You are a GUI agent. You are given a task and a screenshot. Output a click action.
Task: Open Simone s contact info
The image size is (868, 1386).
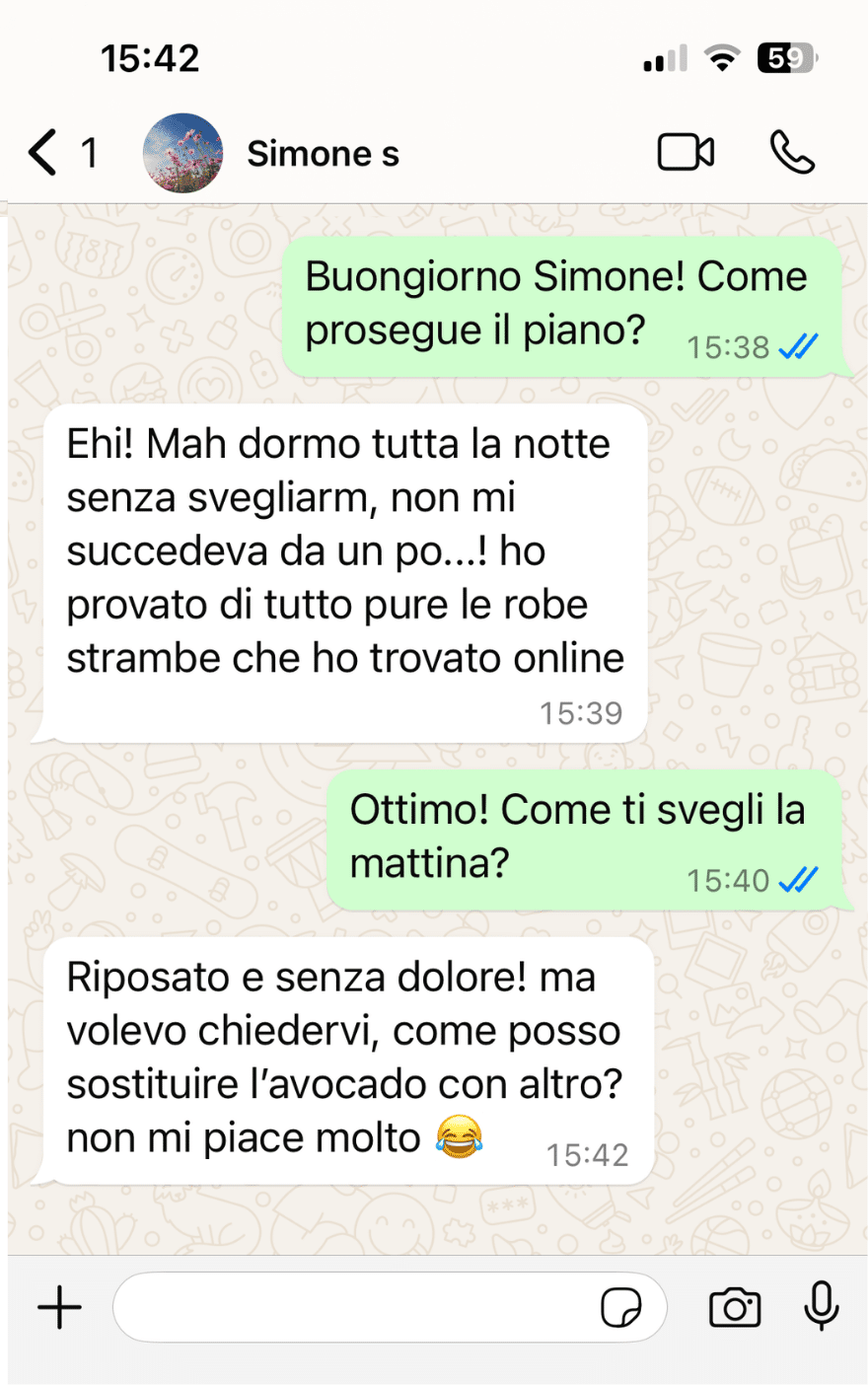pyautogui.click(x=323, y=154)
